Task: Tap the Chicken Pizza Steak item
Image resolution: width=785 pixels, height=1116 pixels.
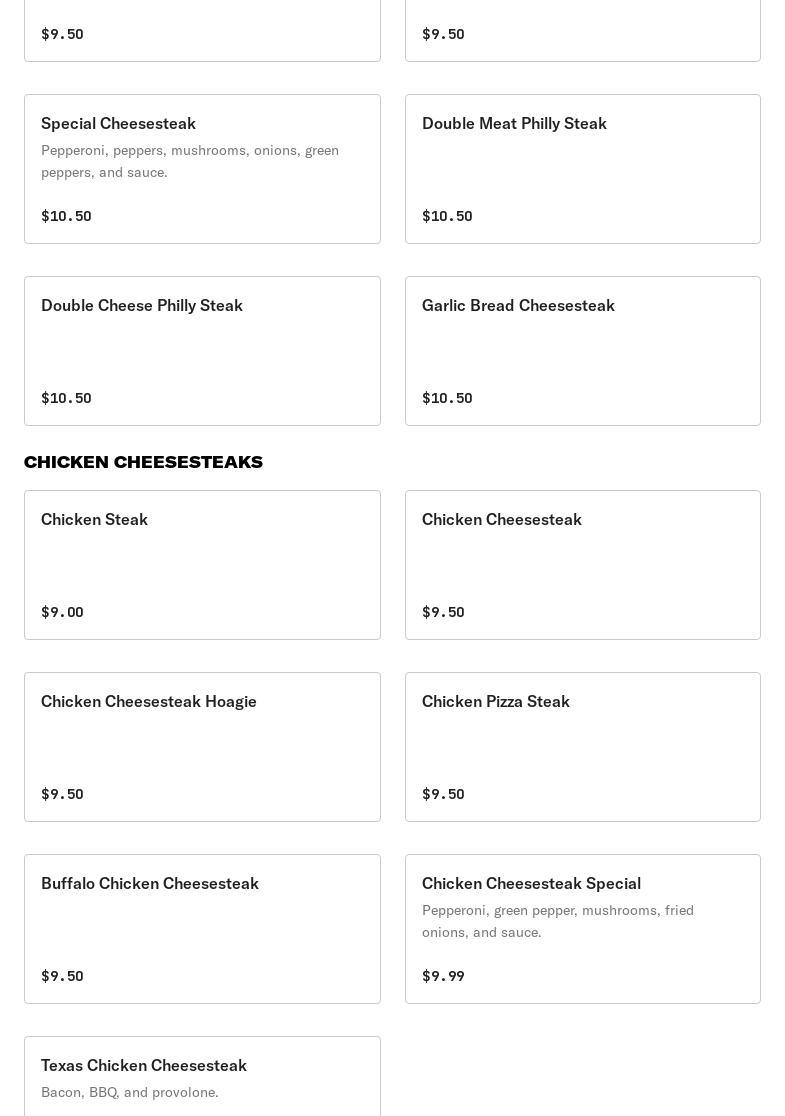Action: pos(582,746)
